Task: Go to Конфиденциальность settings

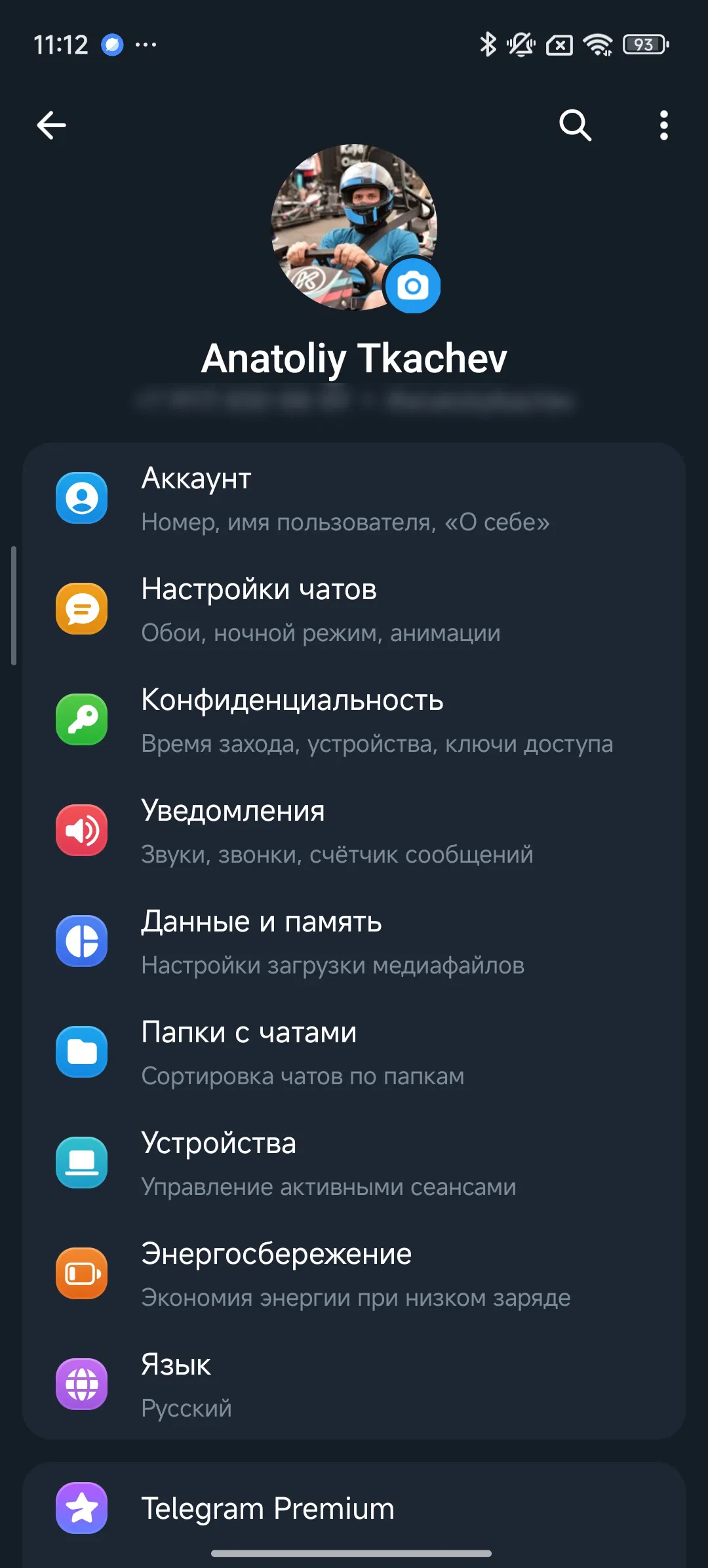Action: point(354,720)
